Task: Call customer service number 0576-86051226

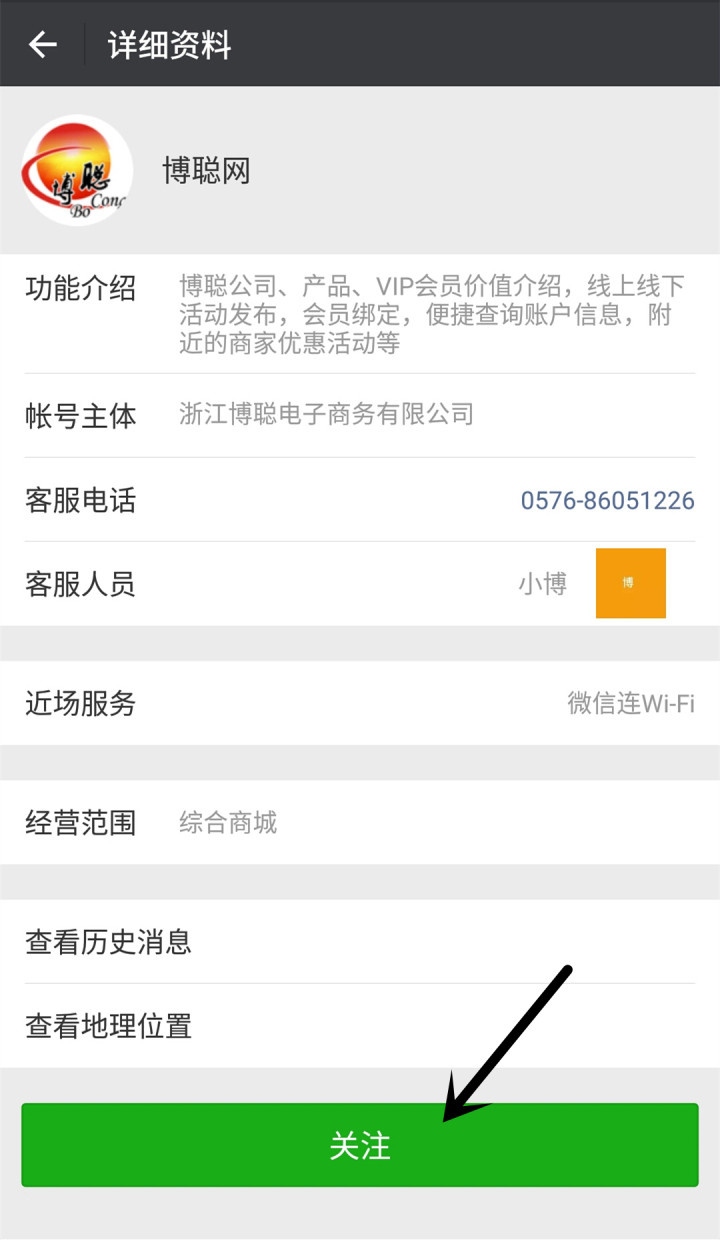Action: pos(607,500)
